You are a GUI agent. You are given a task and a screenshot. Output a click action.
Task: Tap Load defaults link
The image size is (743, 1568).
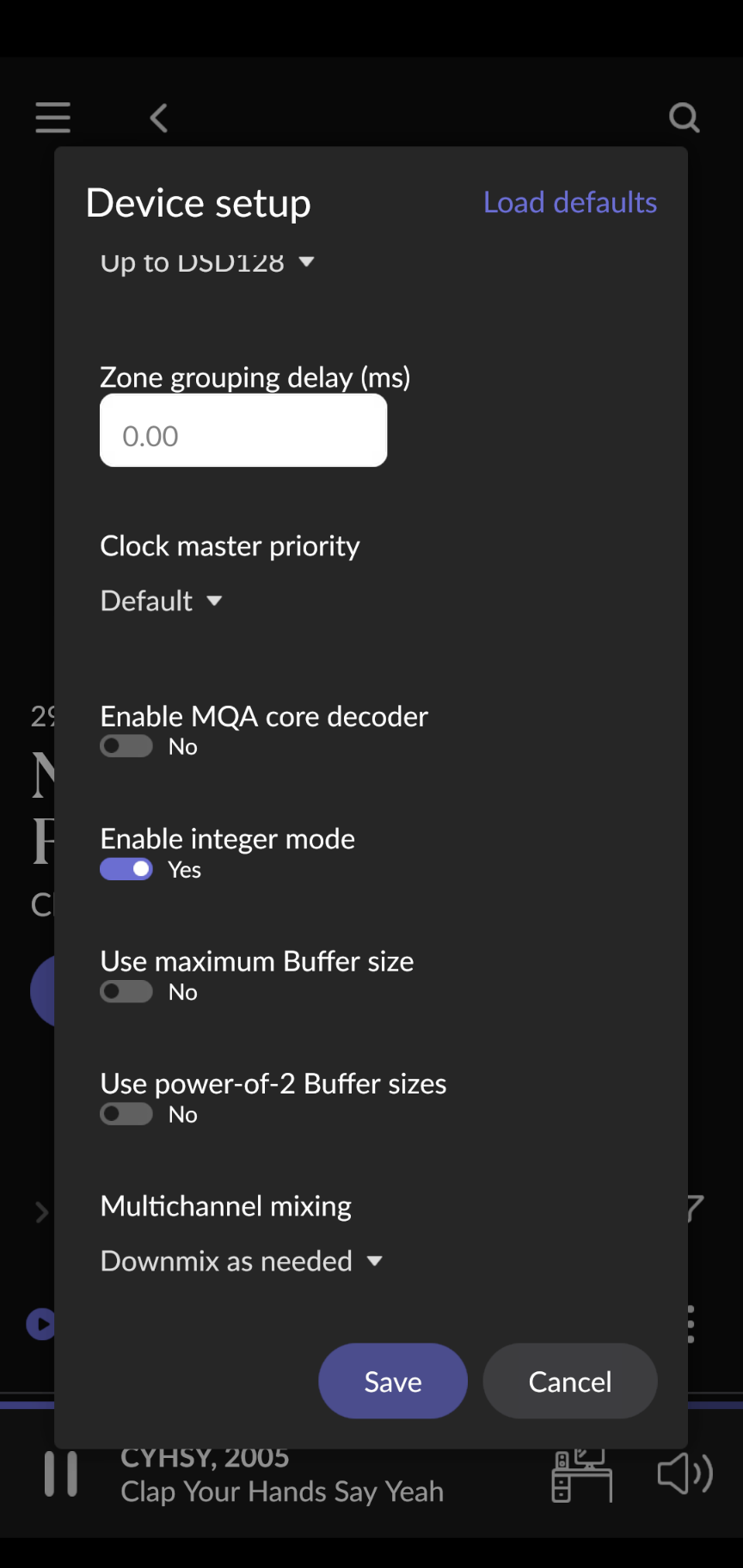coord(569,203)
